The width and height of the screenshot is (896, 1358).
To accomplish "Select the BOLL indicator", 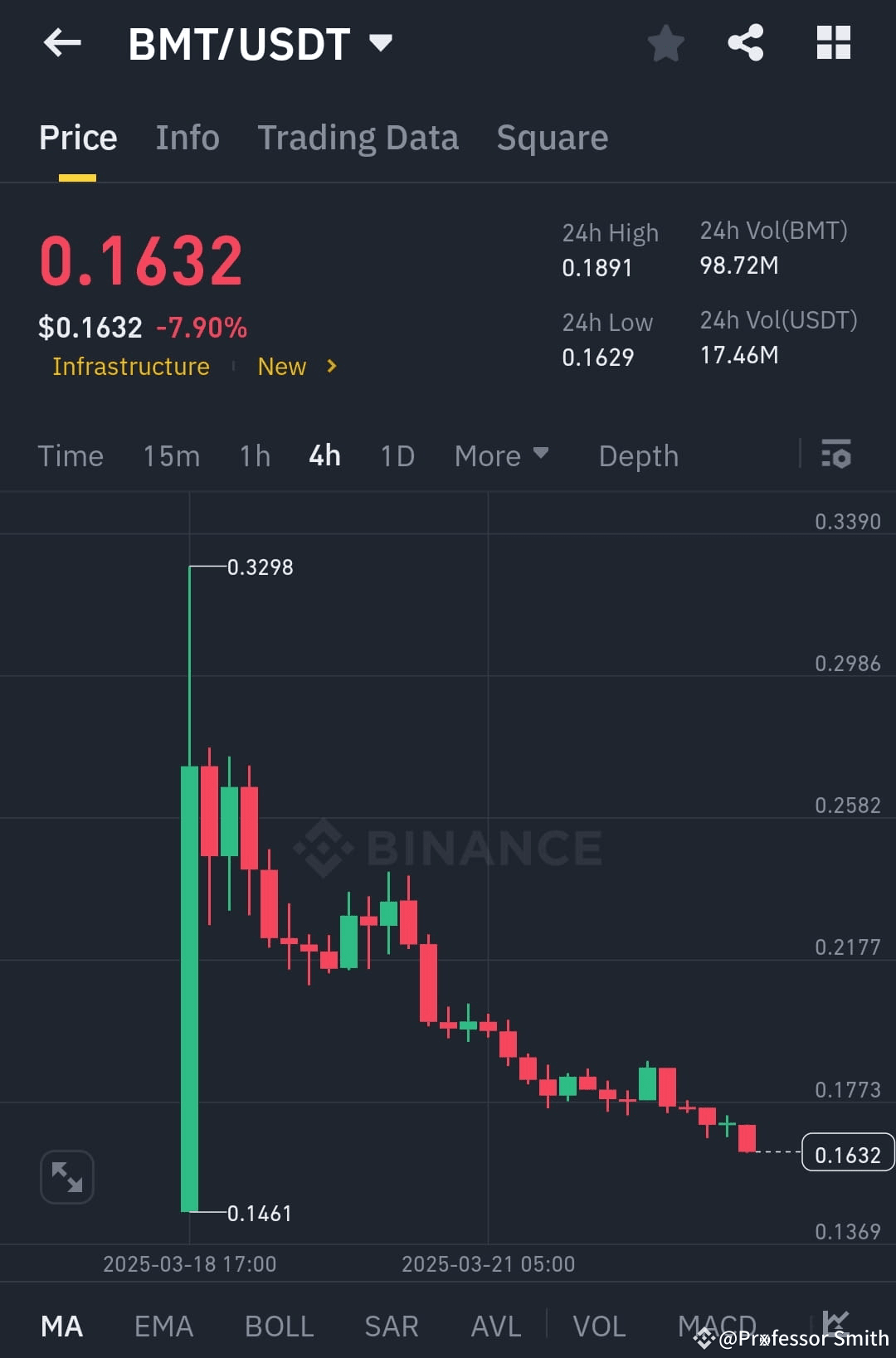I will 278,1325.
